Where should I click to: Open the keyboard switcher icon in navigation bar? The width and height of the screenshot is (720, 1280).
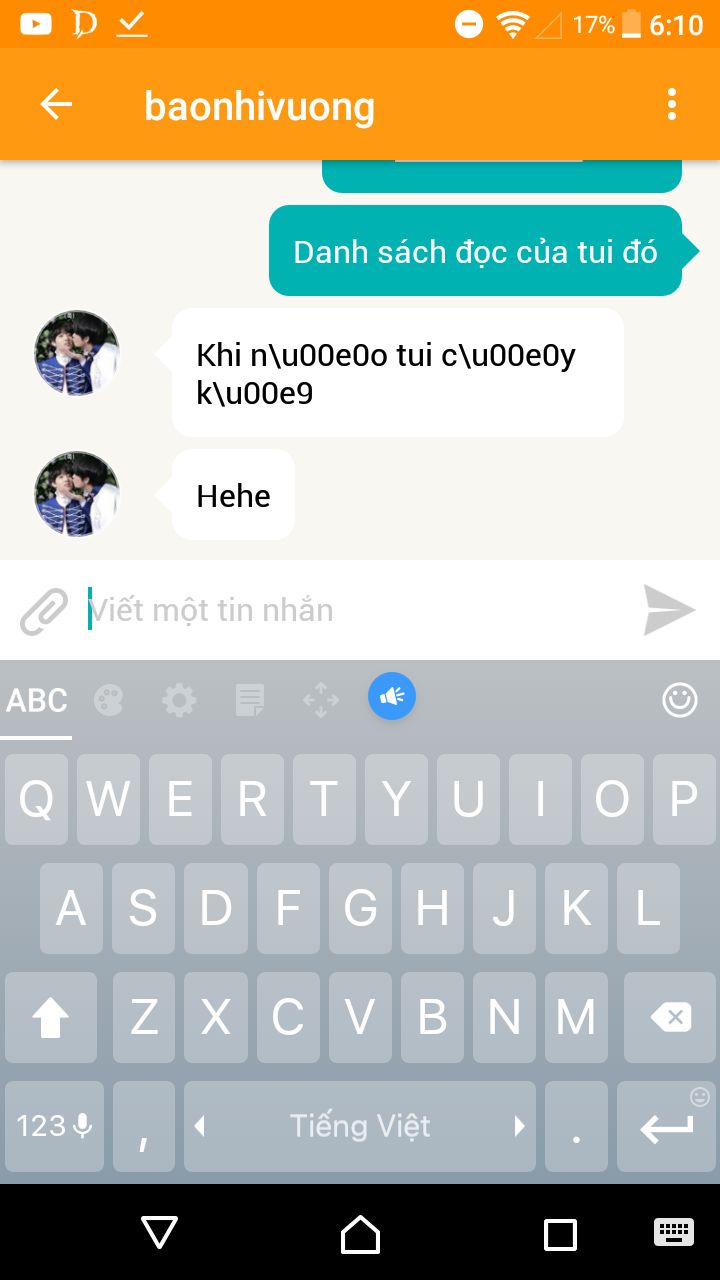coord(673,1232)
